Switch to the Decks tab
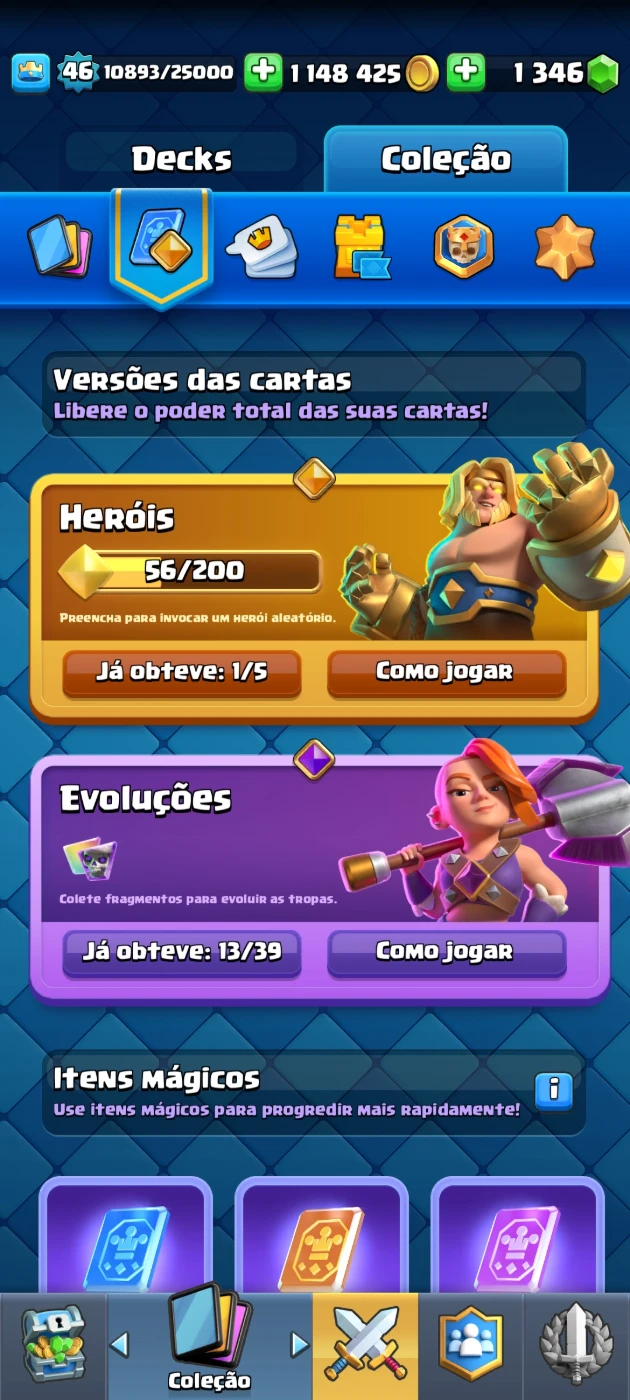The width and height of the screenshot is (630, 1400). click(182, 158)
